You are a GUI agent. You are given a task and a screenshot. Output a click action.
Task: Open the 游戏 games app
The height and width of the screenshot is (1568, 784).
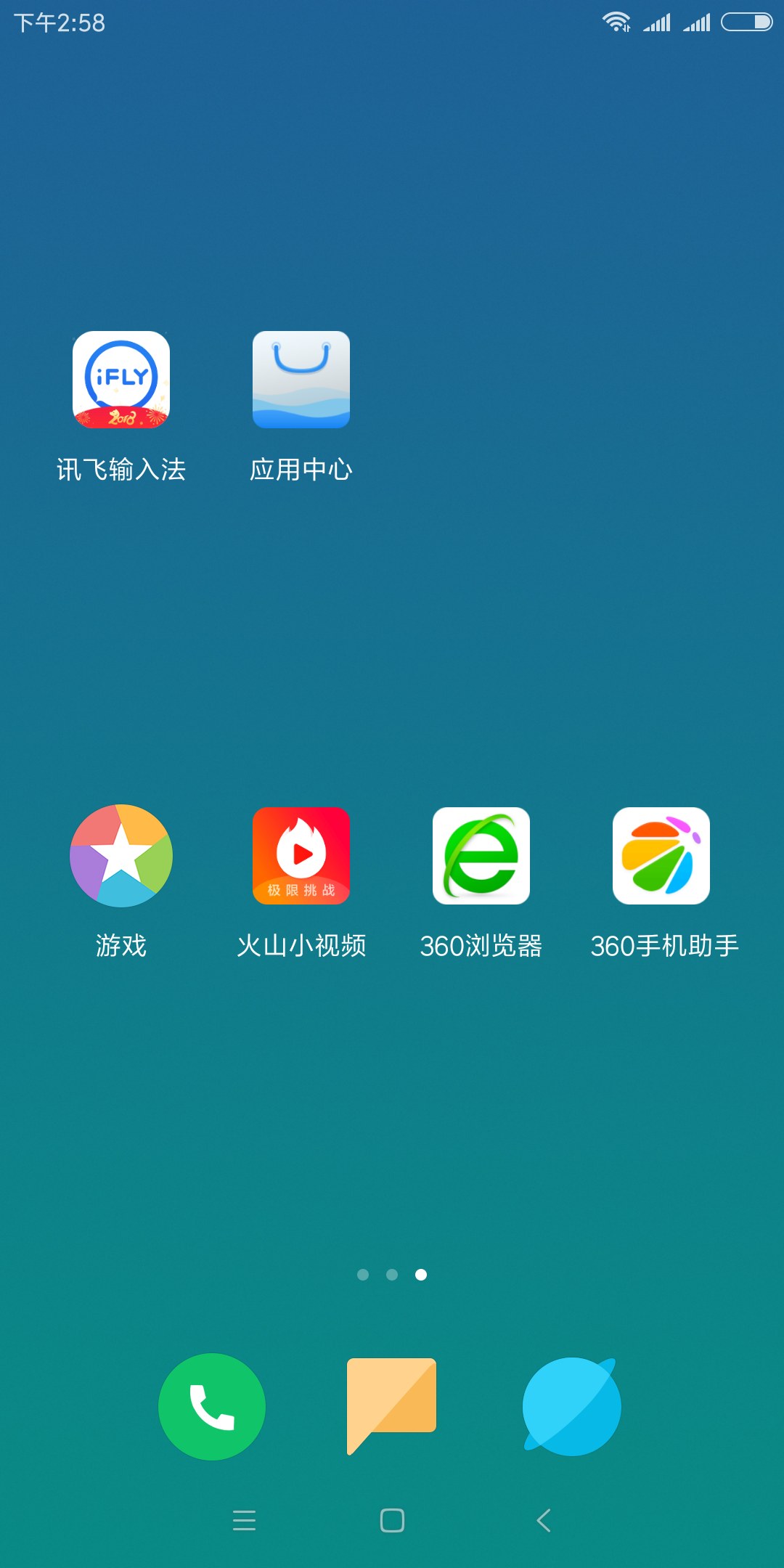(121, 856)
